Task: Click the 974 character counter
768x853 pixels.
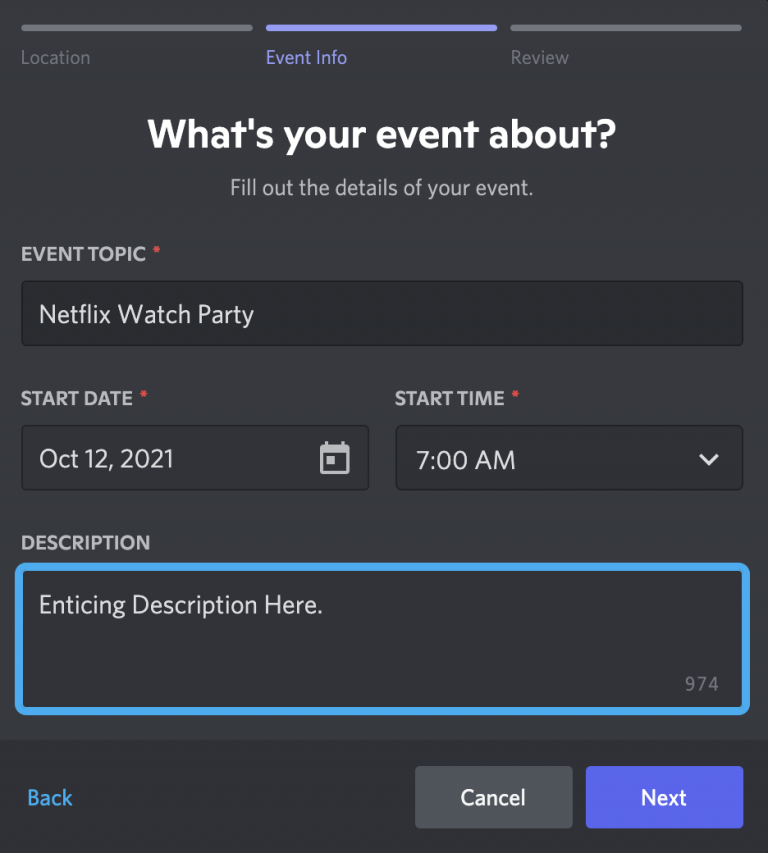Action: point(701,684)
